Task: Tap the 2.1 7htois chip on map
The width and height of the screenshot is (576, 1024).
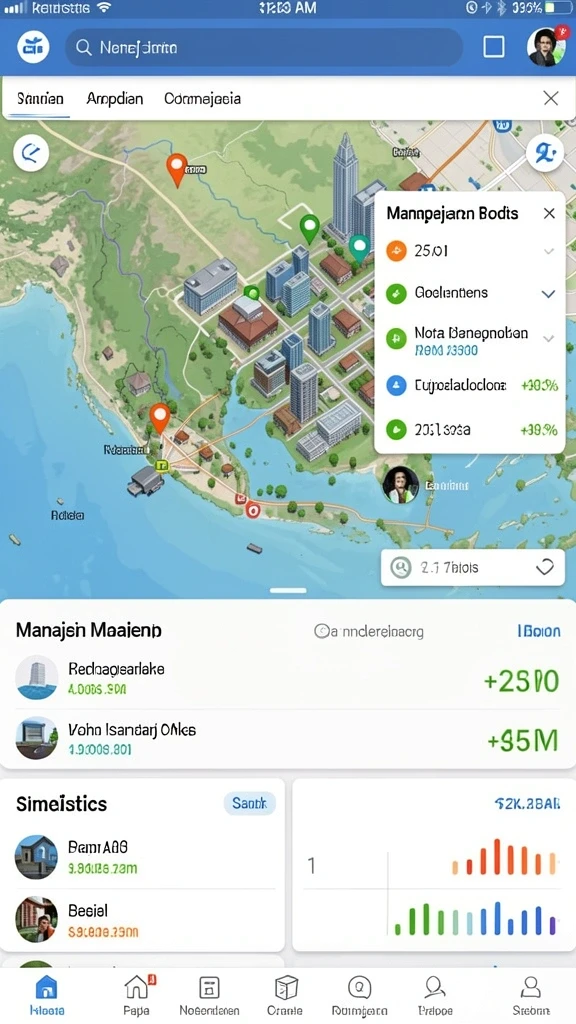Action: click(472, 568)
